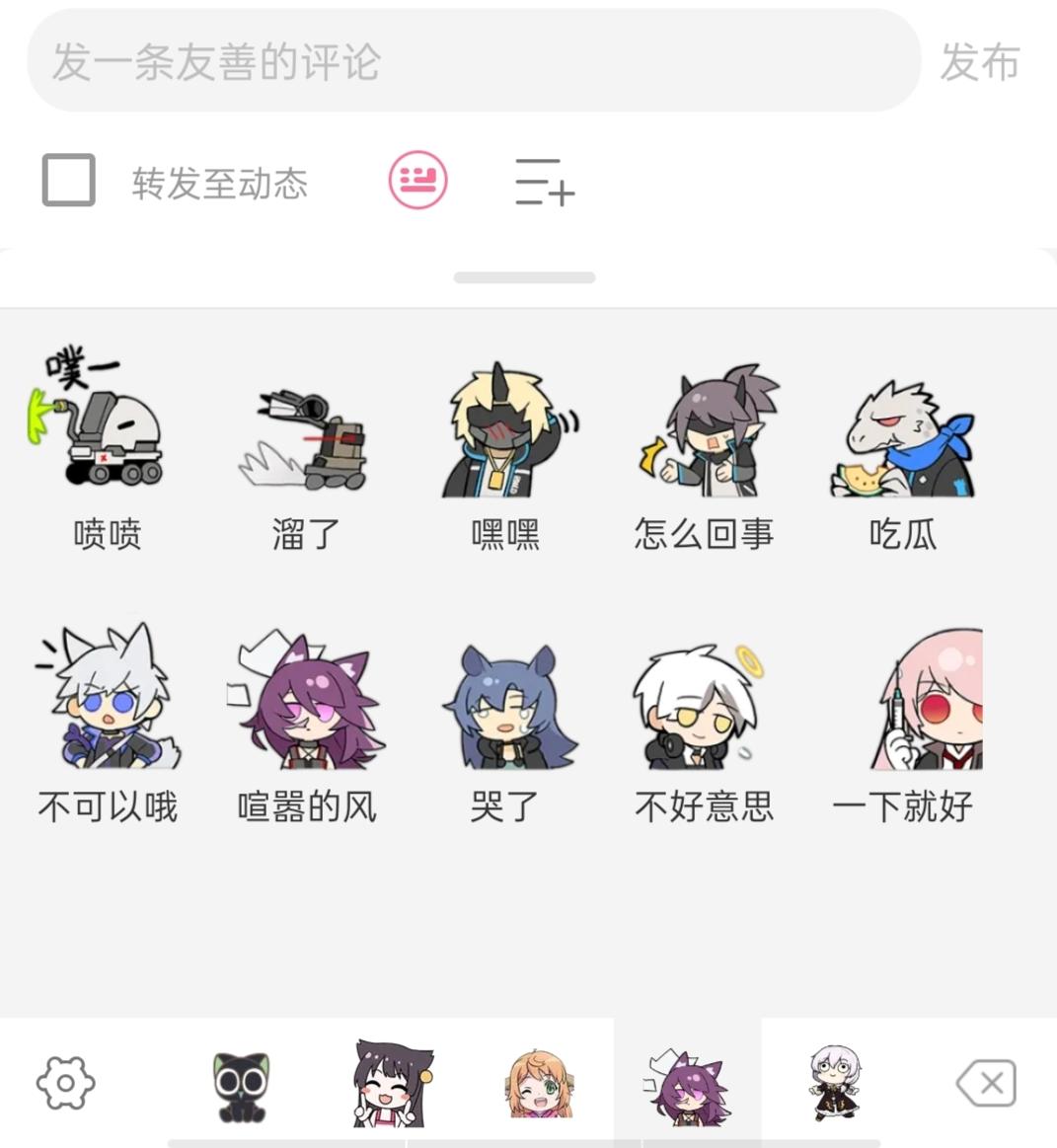1057x1148 pixels.
Task: Tap the comment input field
Action: point(474,61)
